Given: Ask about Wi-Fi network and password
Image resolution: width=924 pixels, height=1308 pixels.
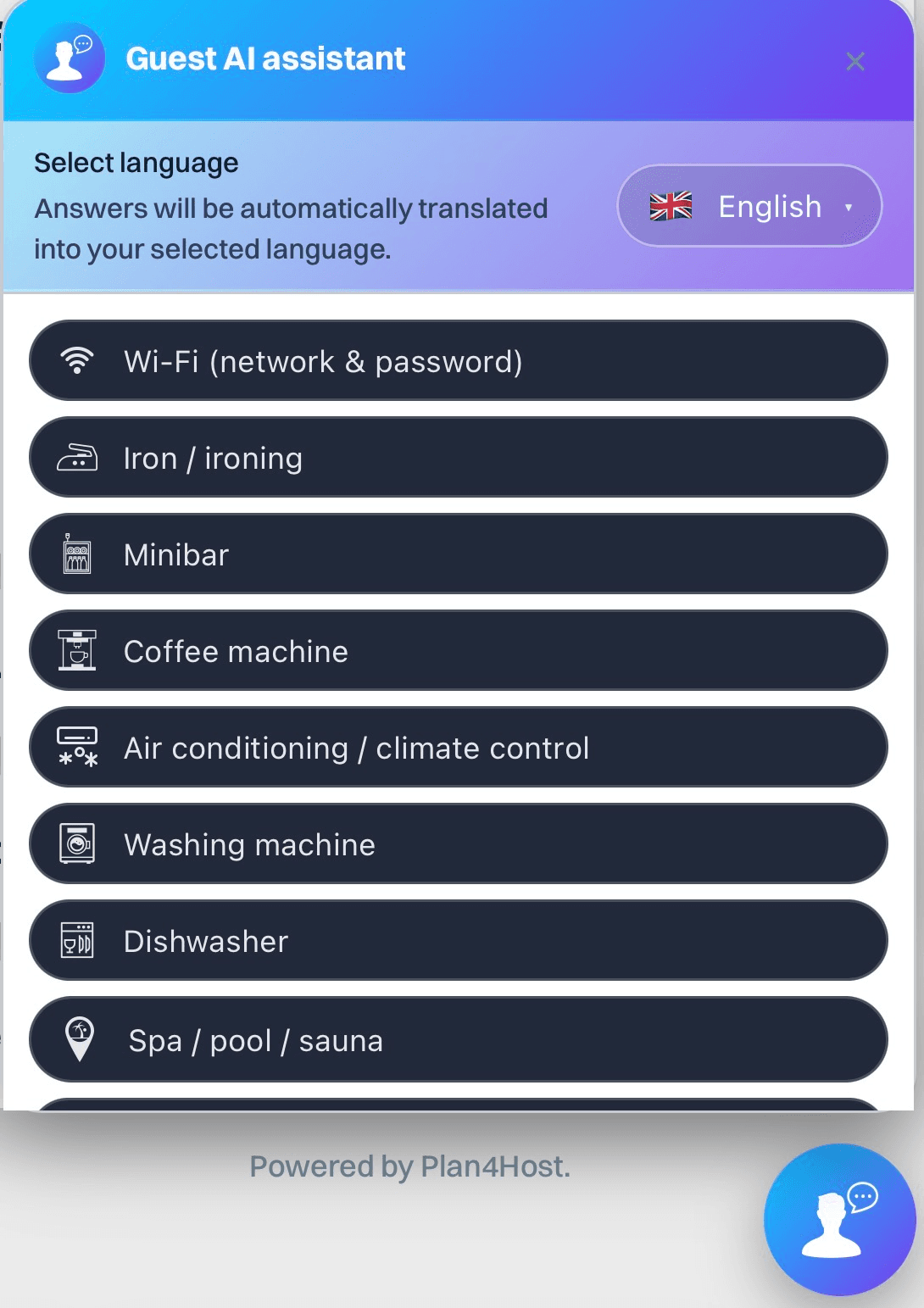Looking at the screenshot, I should pos(458,360).
